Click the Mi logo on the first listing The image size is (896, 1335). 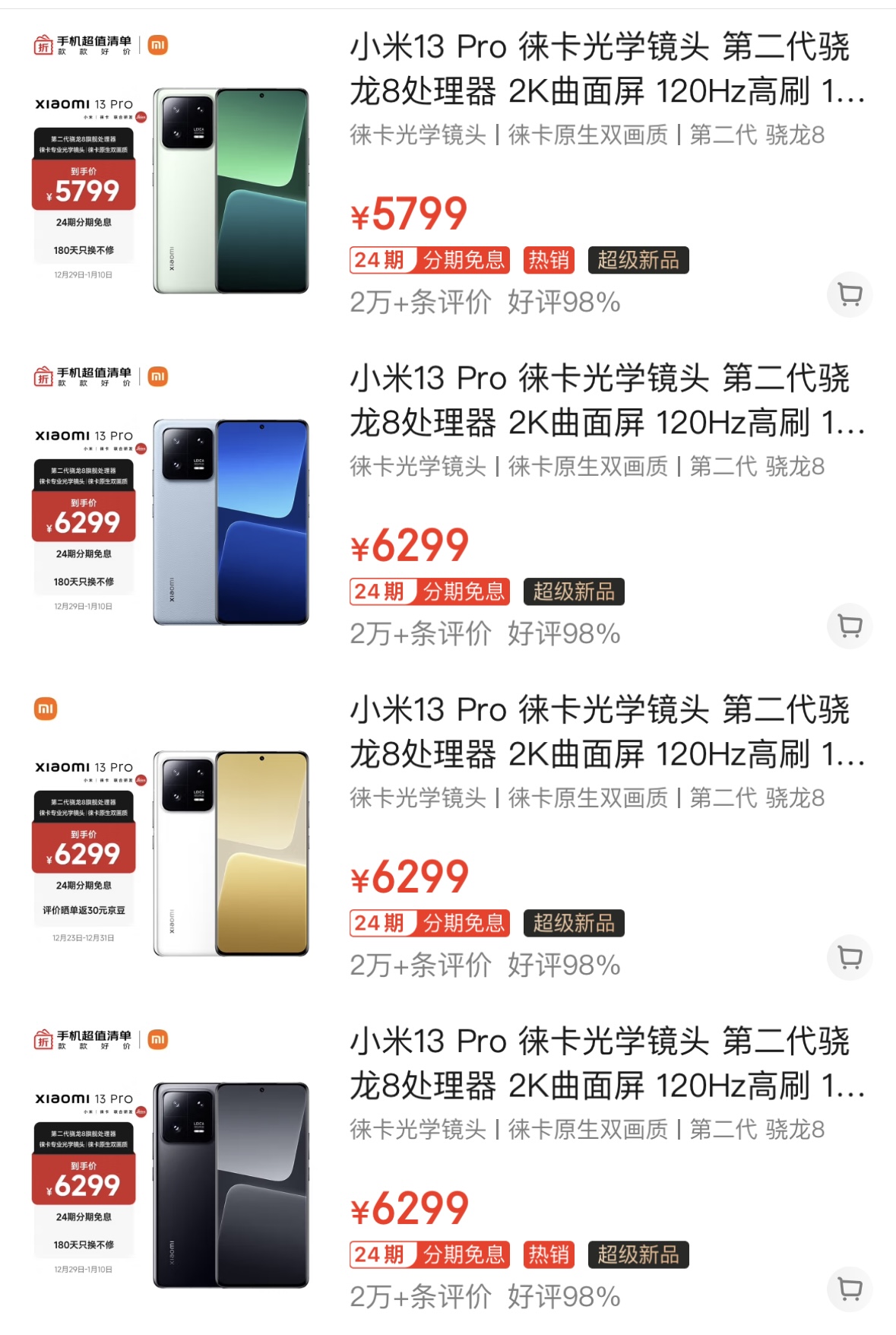click(x=157, y=43)
